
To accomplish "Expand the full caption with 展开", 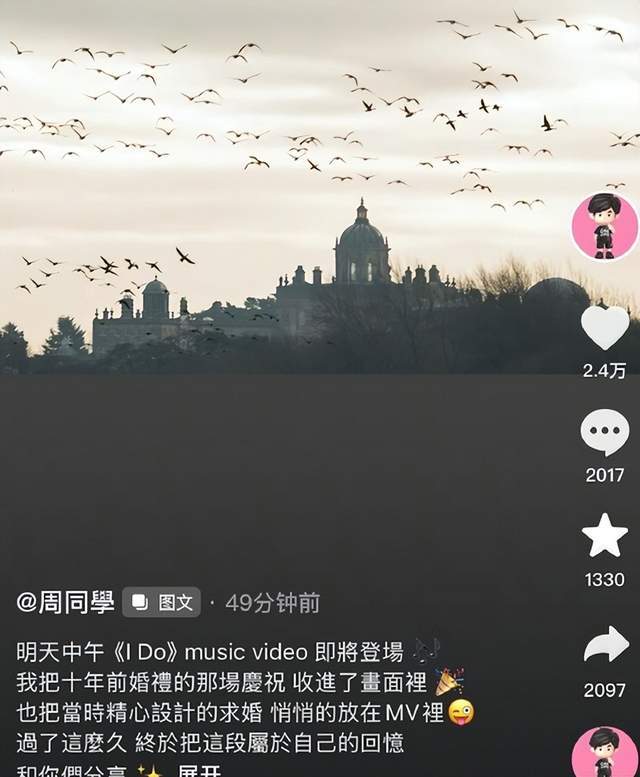I will point(199,768).
